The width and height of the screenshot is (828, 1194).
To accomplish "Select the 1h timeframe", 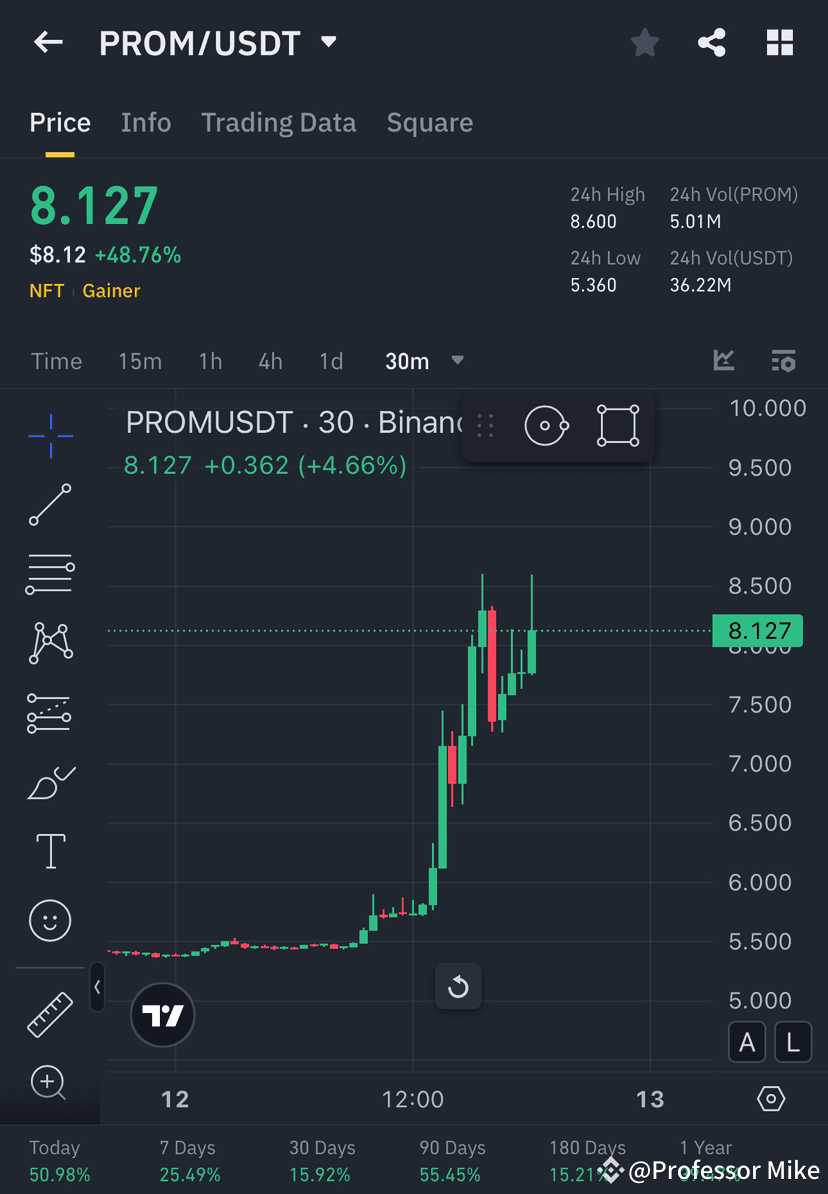I will pyautogui.click(x=210, y=361).
